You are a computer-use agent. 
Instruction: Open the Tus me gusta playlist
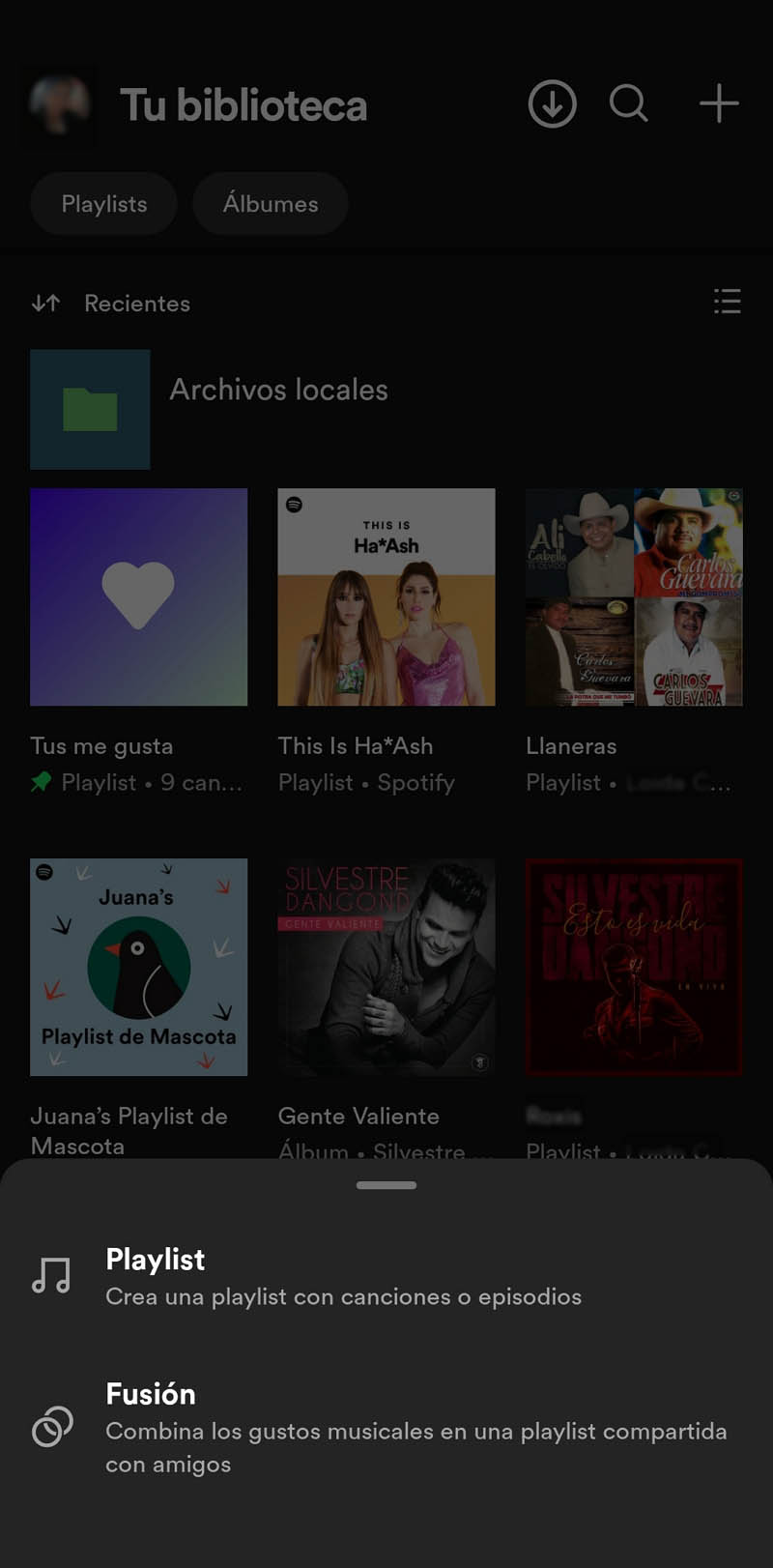pyautogui.click(x=138, y=596)
